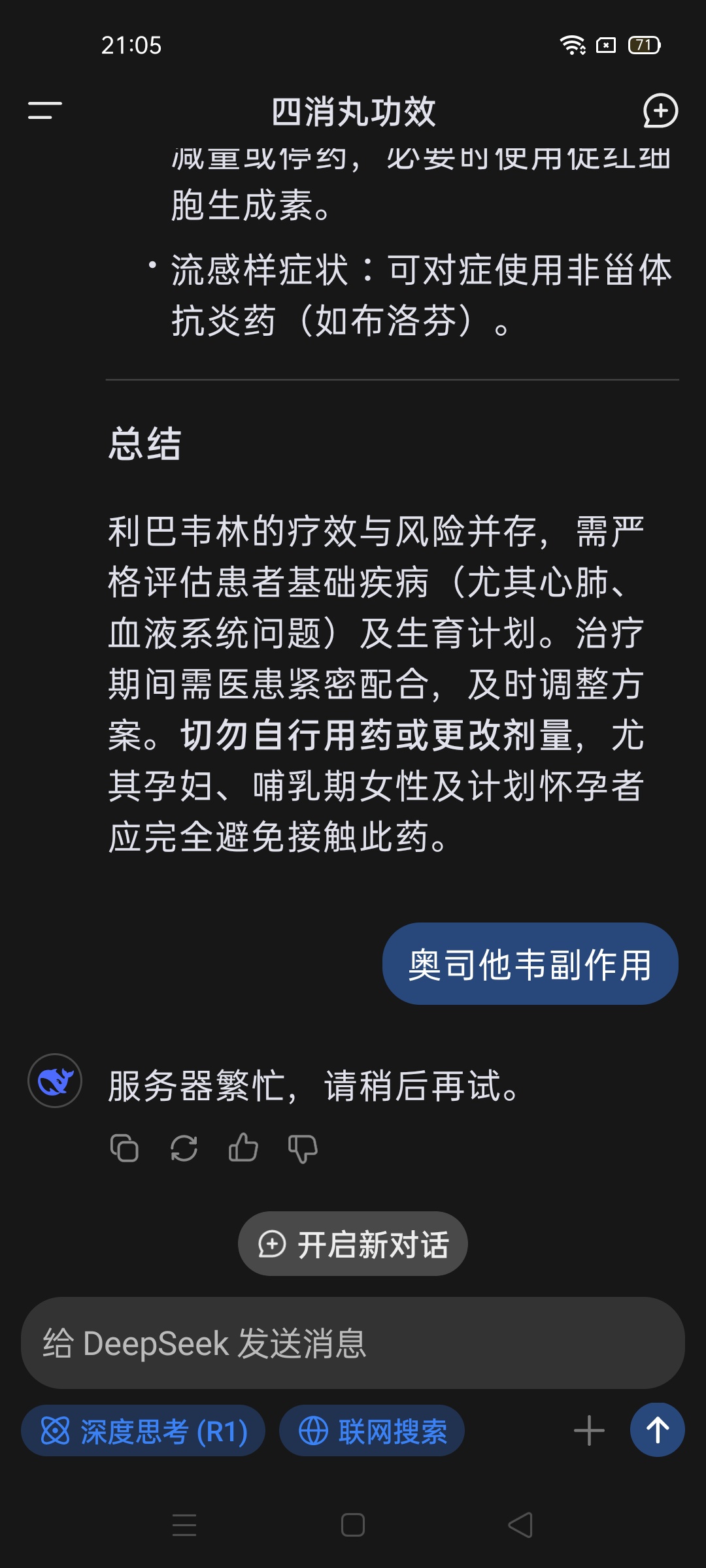Dislike the server busy response

(x=303, y=1148)
